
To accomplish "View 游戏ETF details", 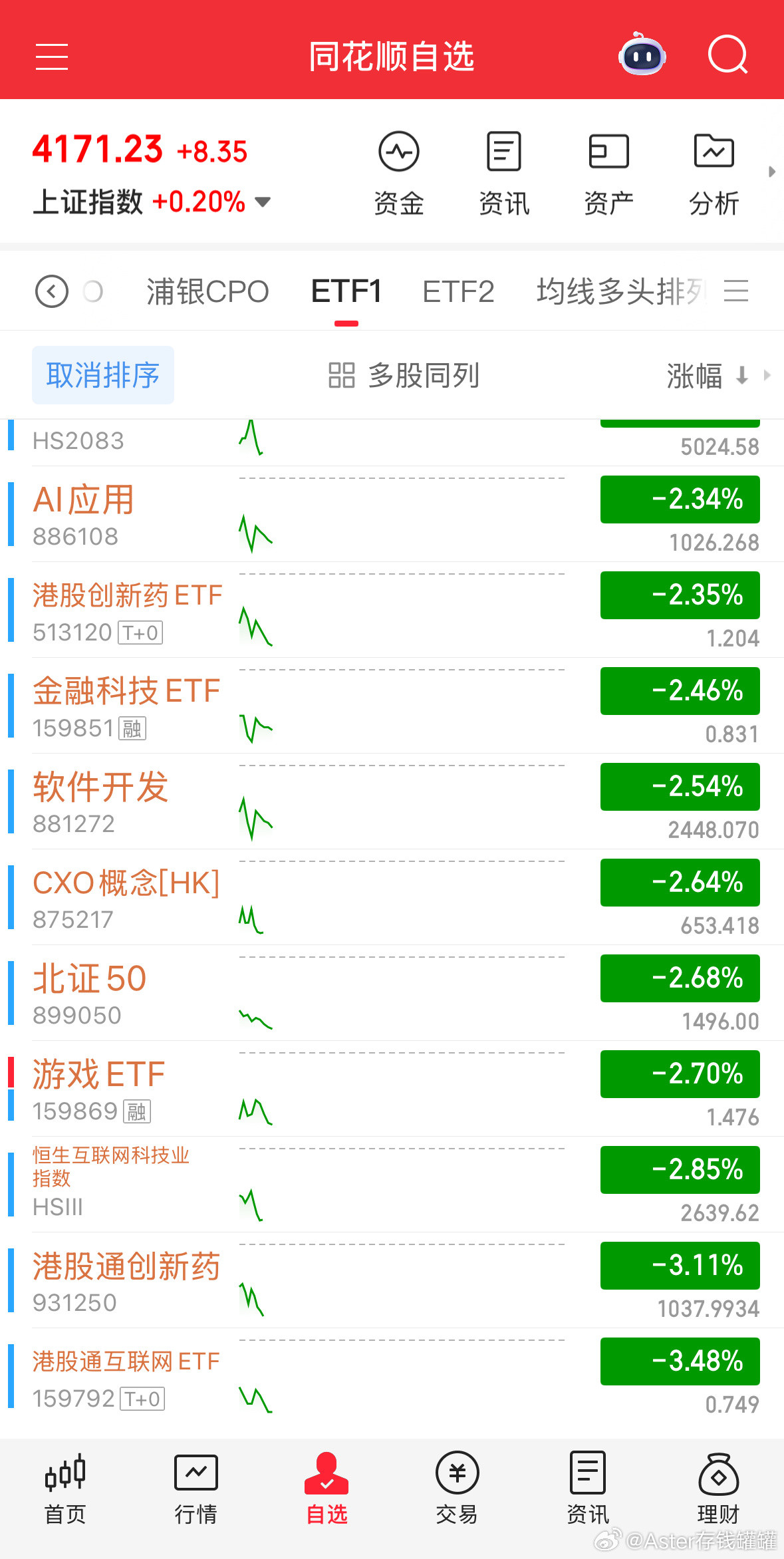I will (98, 1089).
